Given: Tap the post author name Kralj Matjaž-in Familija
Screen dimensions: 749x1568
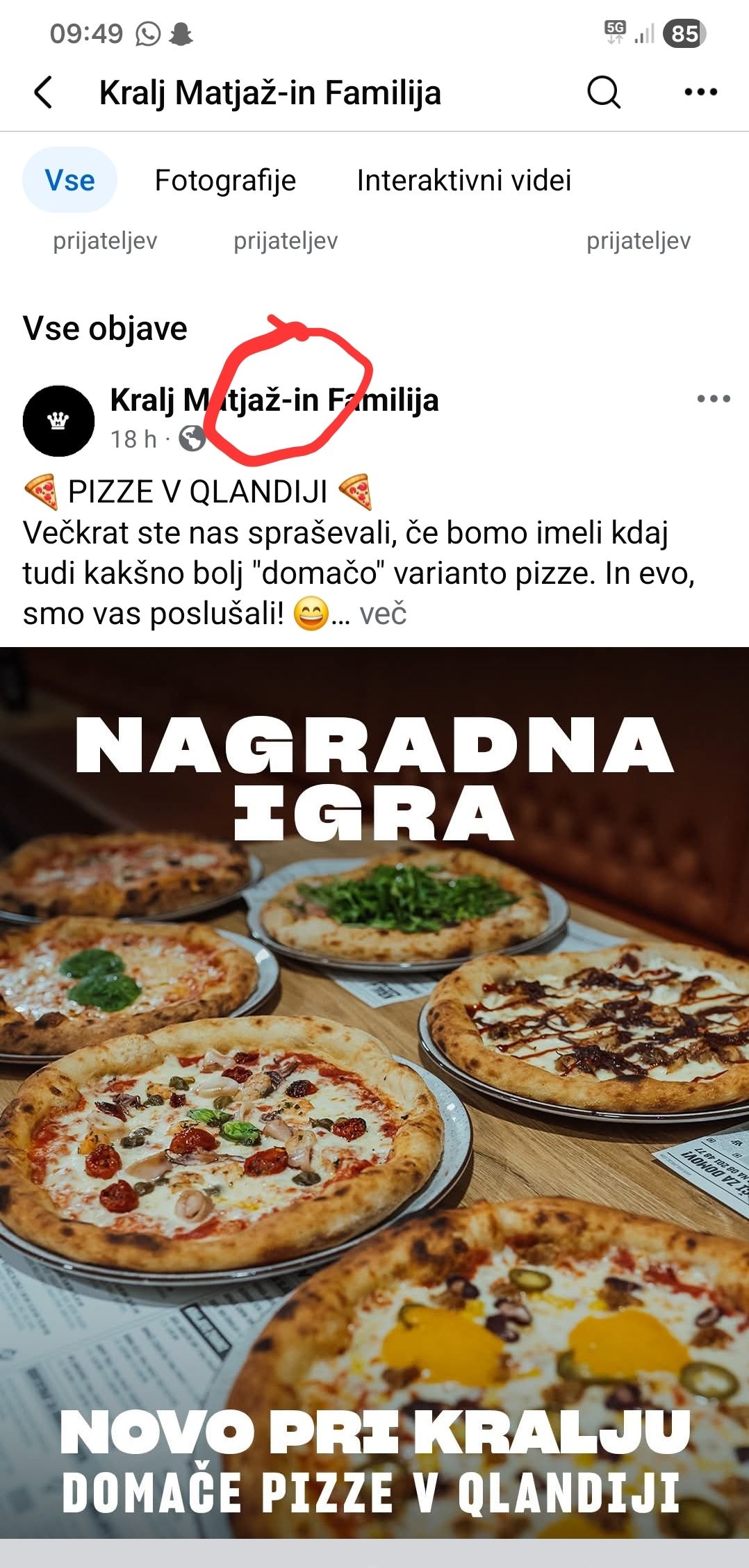Looking at the screenshot, I should (274, 400).
